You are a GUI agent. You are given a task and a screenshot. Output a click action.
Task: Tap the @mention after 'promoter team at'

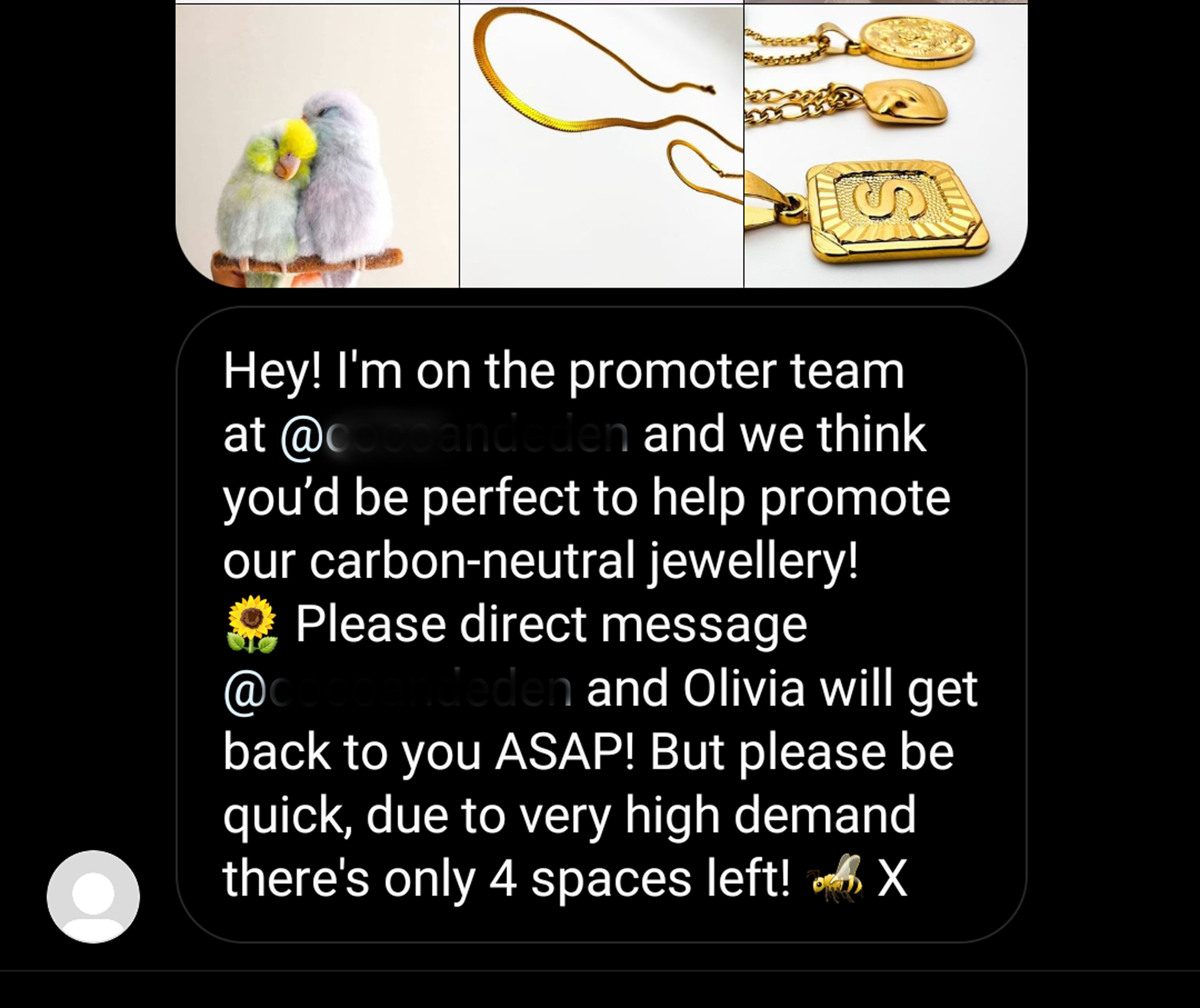(x=454, y=435)
